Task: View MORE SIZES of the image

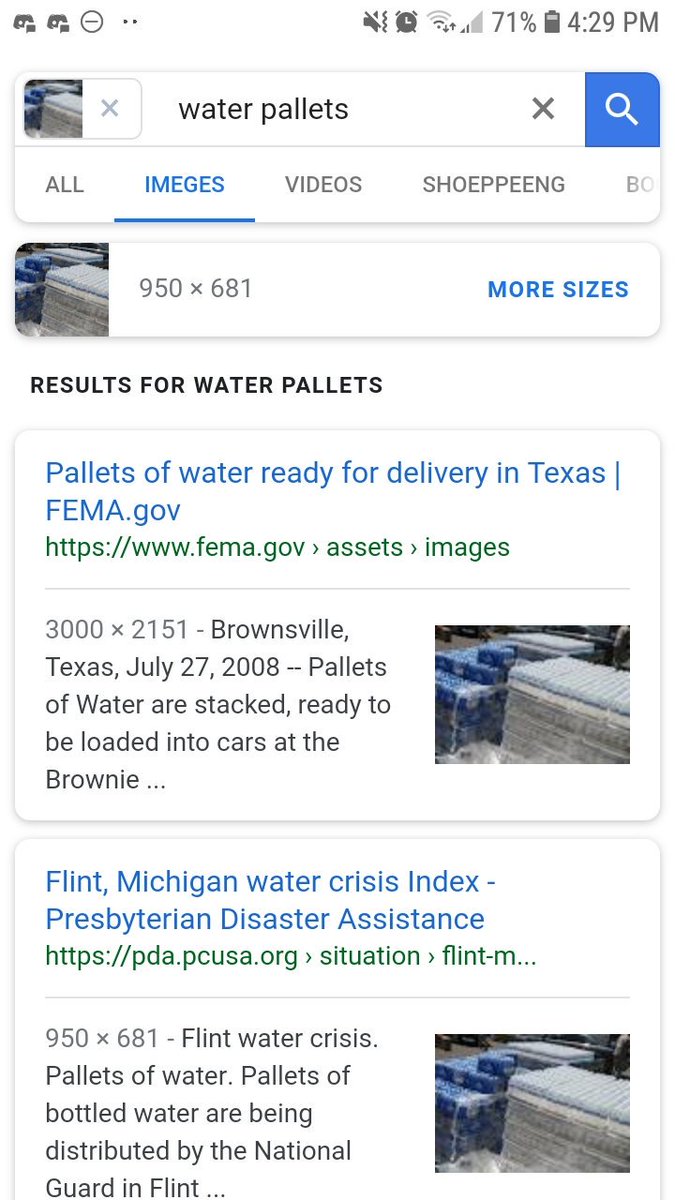Action: [557, 289]
